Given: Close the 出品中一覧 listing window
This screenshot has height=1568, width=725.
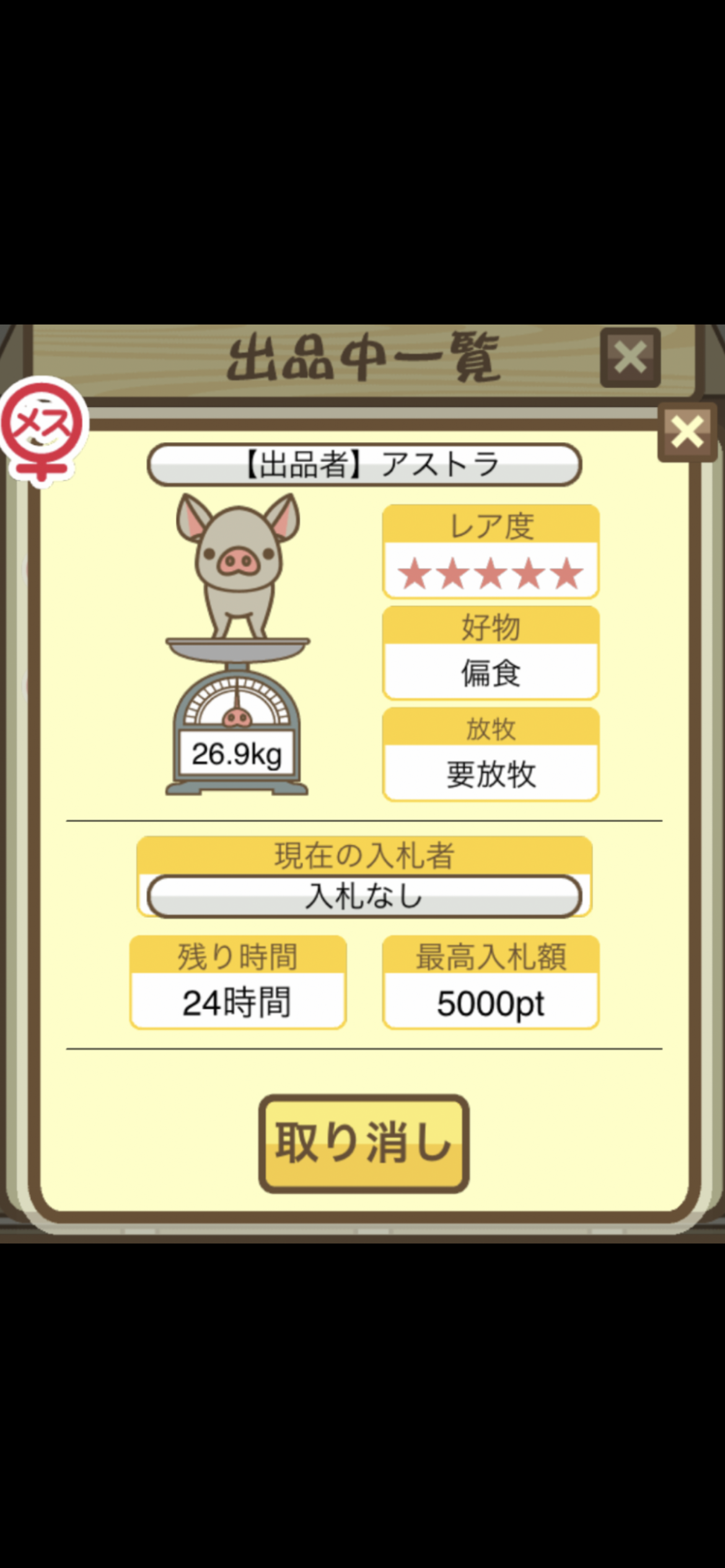Looking at the screenshot, I should (630, 358).
